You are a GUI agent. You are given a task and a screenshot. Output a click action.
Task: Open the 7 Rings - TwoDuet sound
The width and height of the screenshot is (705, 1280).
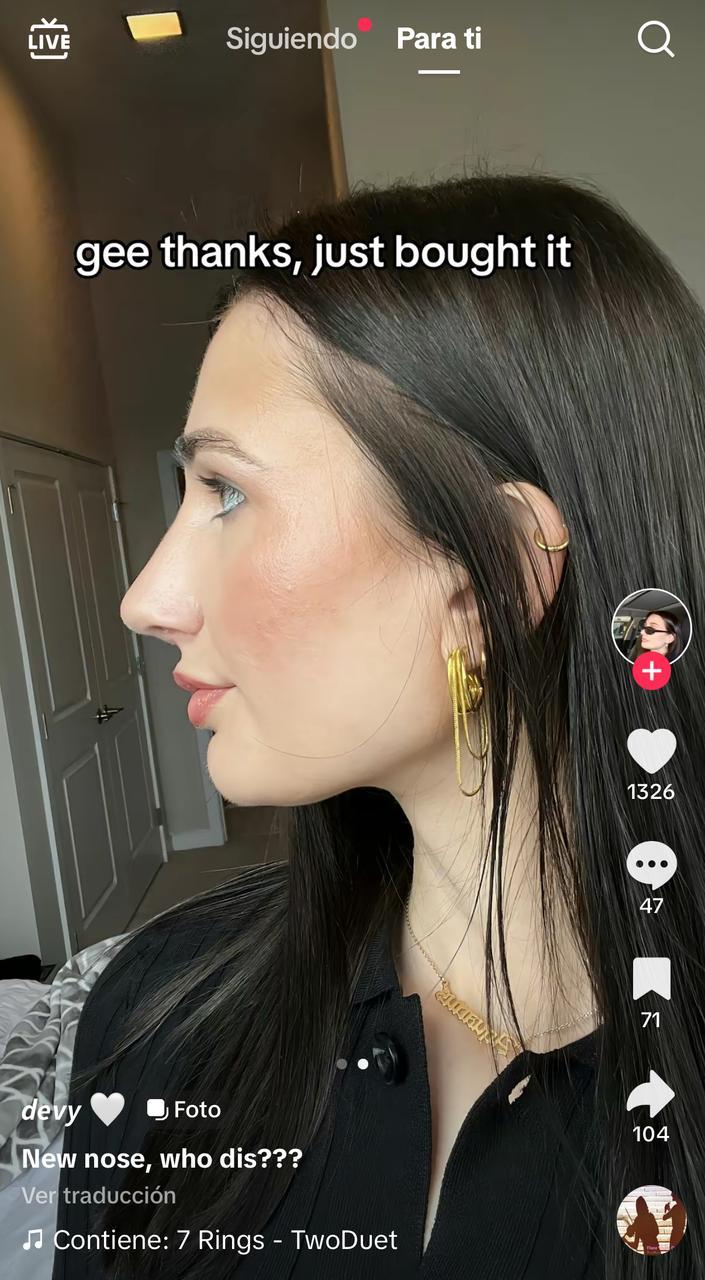pyautogui.click(x=225, y=1240)
